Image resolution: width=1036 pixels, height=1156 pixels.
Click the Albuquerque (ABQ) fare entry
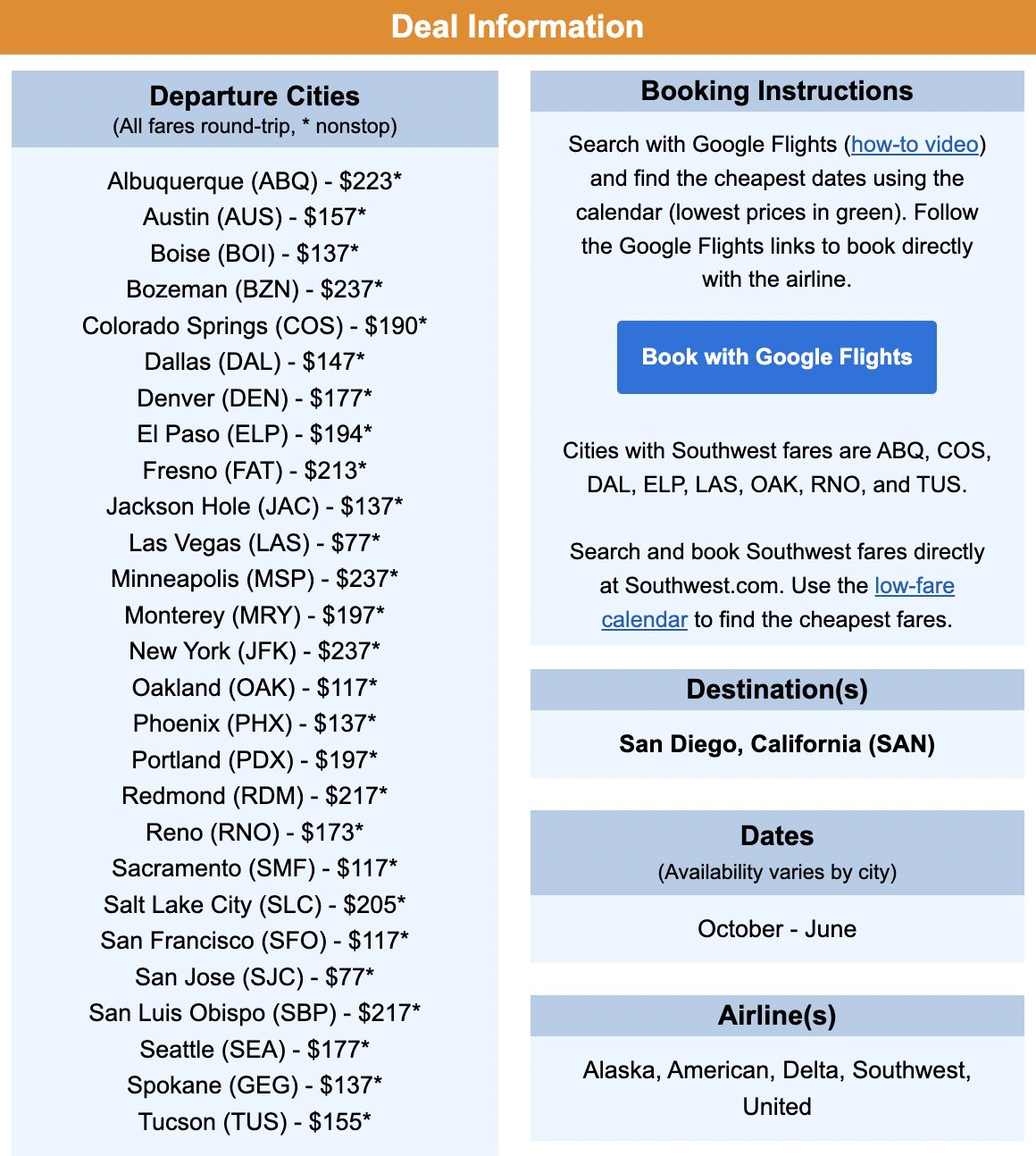[255, 180]
